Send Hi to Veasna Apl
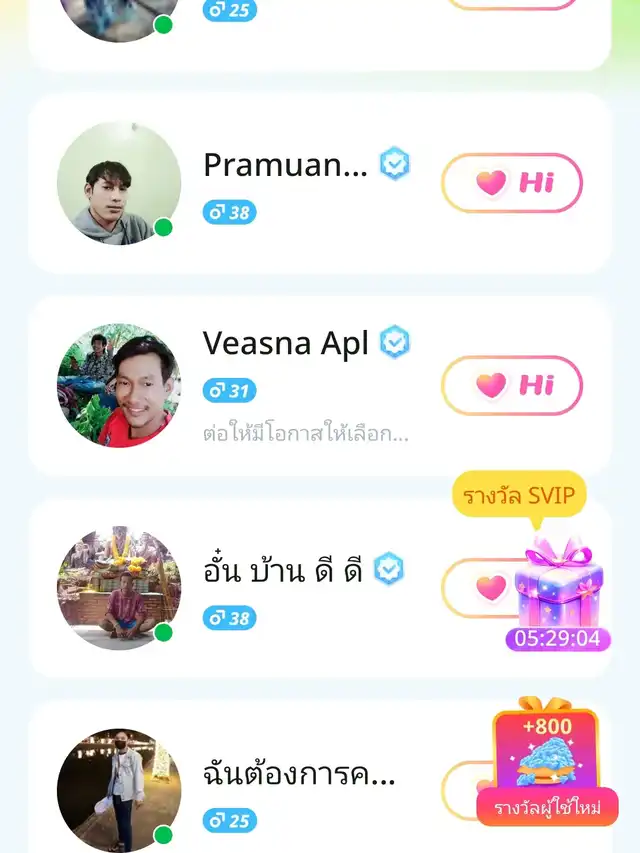Image resolution: width=640 pixels, height=853 pixels. (511, 385)
